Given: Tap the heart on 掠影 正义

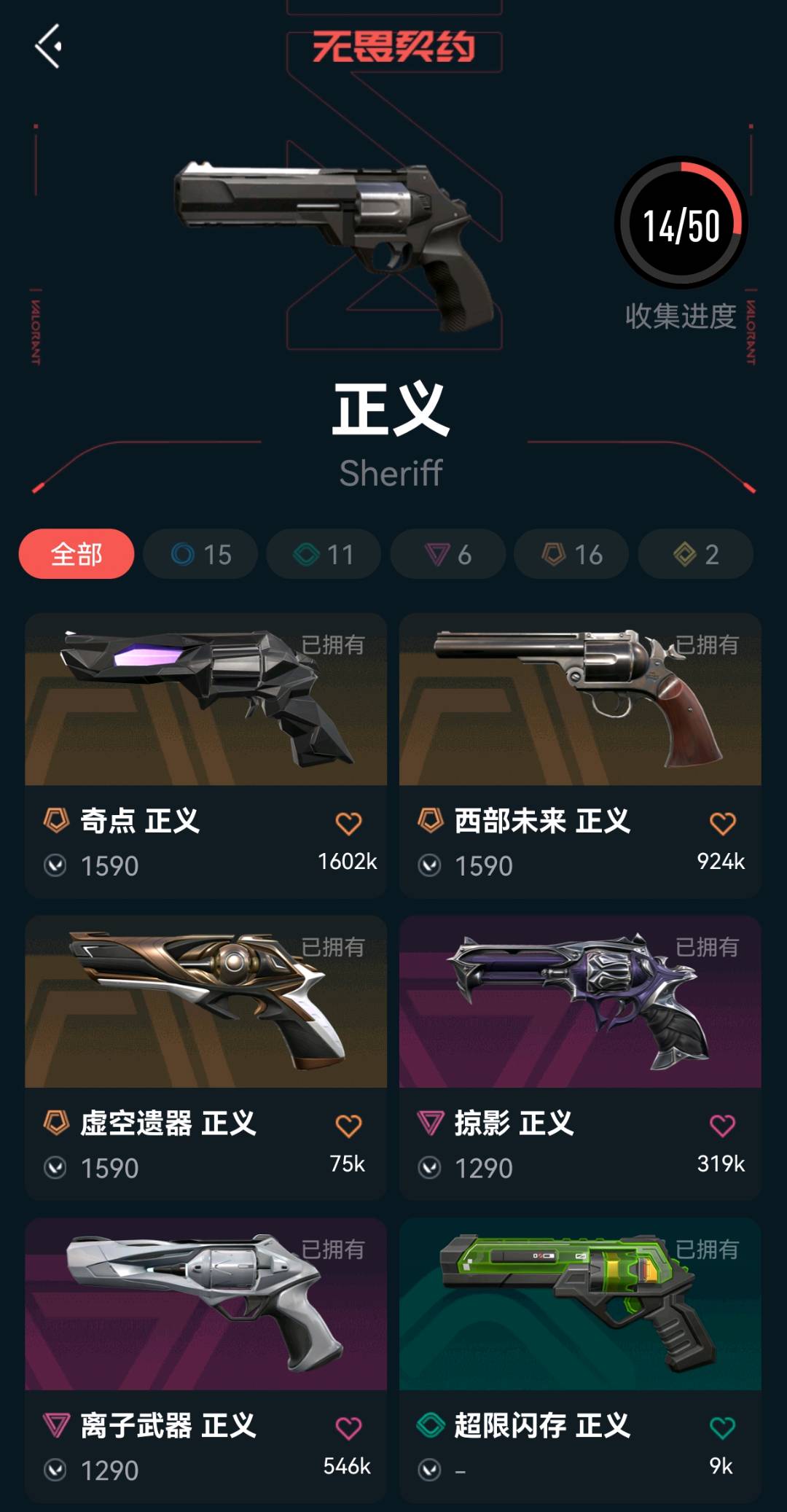Looking at the screenshot, I should 722,1126.
